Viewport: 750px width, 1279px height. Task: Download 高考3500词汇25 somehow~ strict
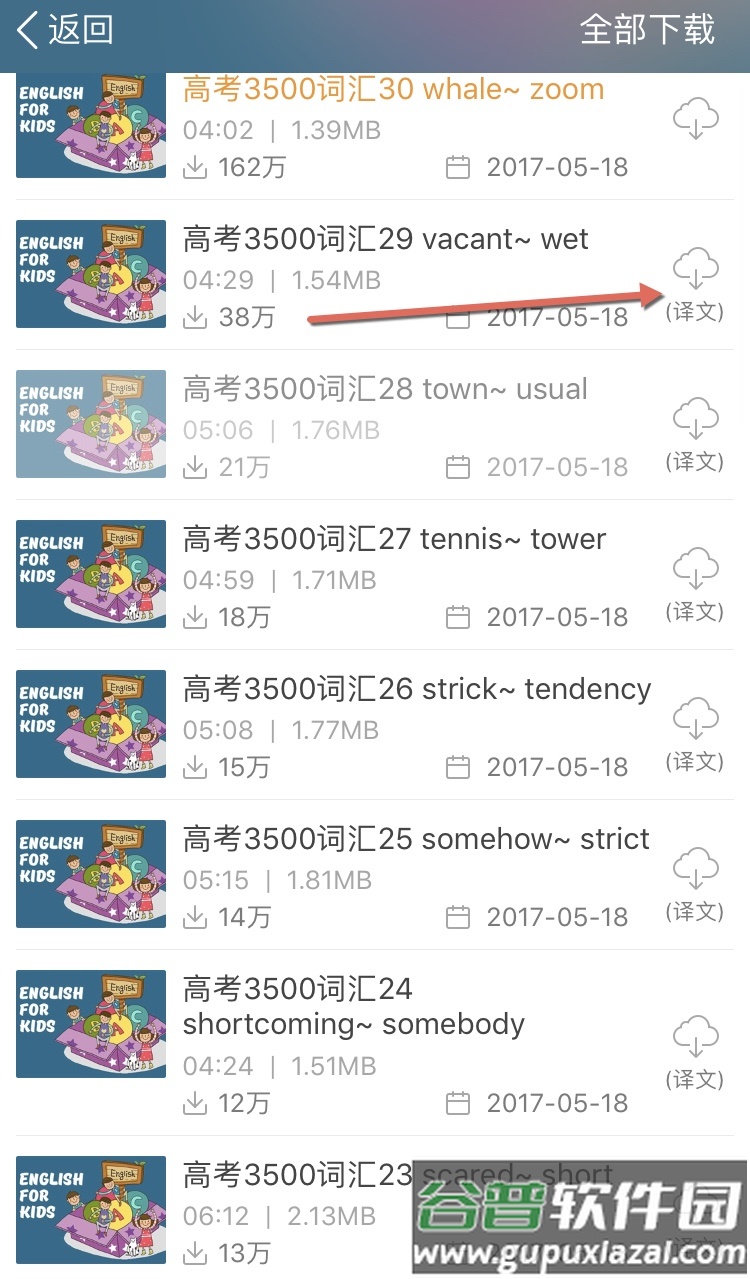tap(695, 869)
